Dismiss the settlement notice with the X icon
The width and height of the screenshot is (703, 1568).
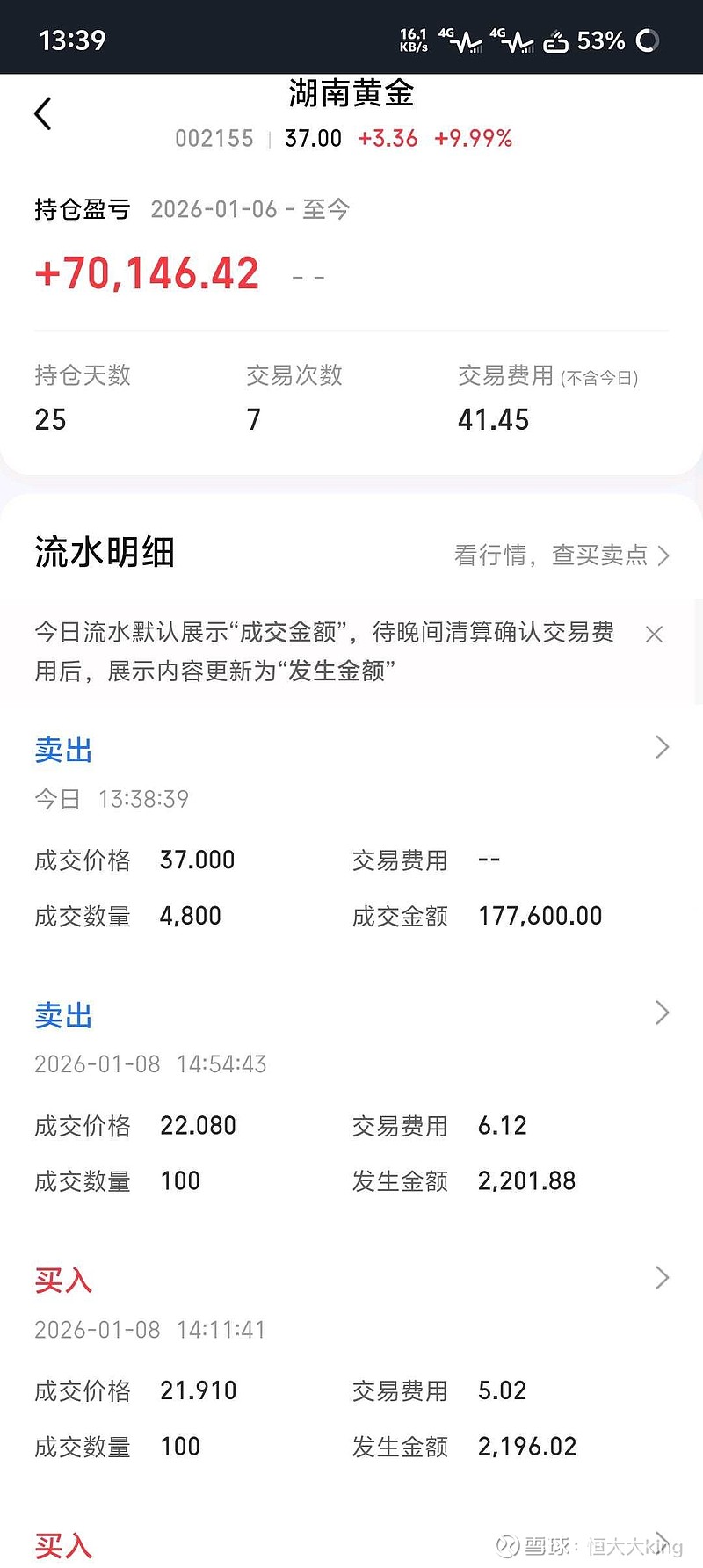pos(654,634)
